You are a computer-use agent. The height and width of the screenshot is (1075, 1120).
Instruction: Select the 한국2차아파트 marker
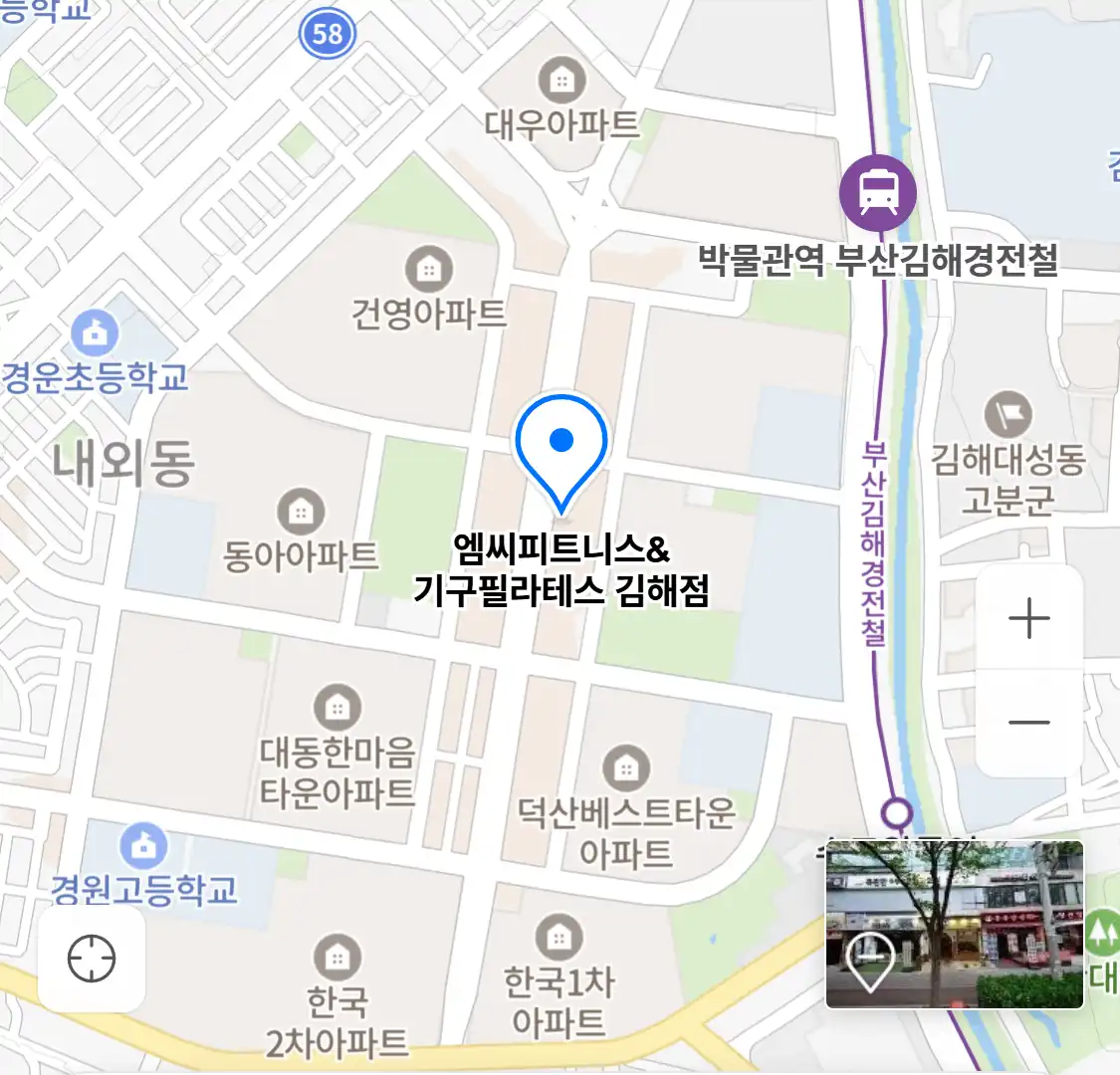tap(337, 958)
